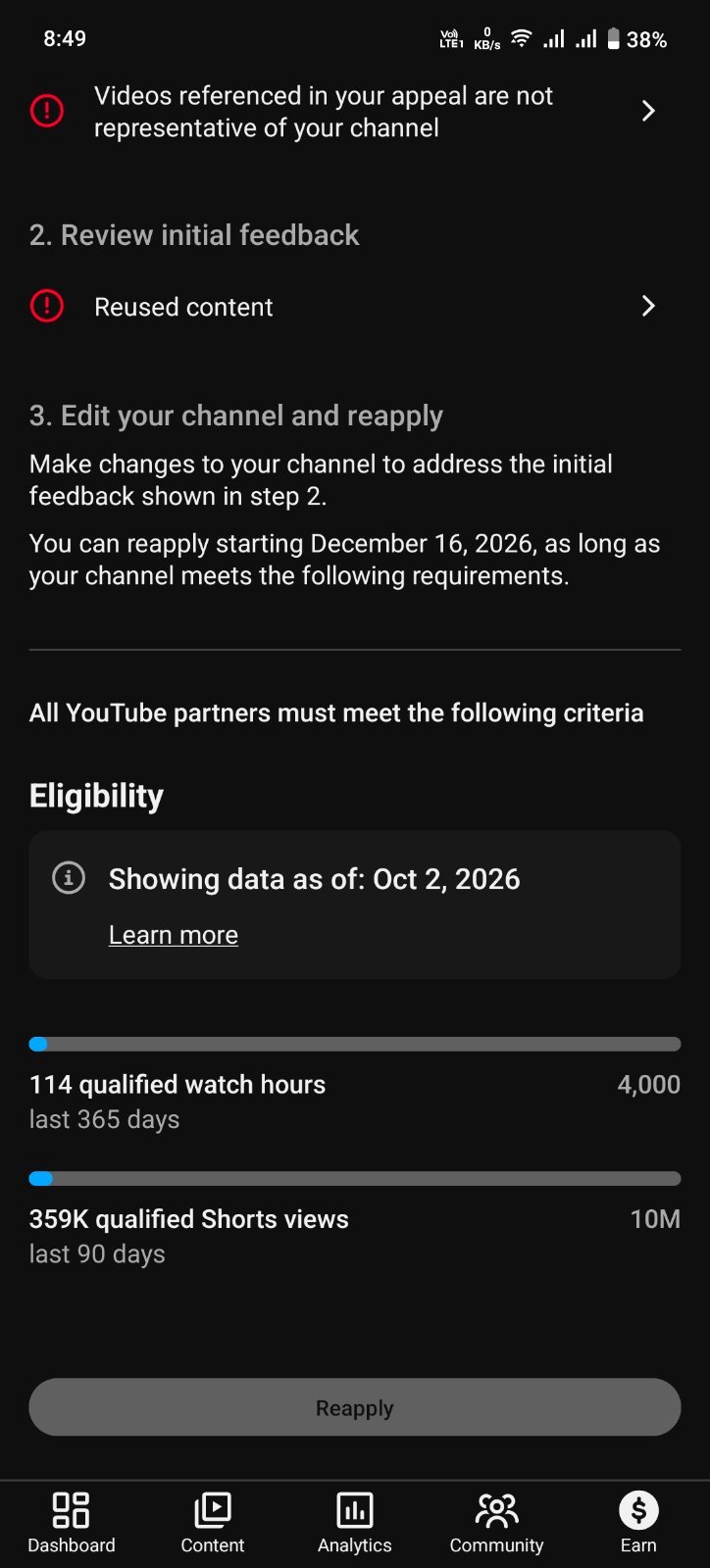Switch to the Dashboard tab

click(72, 1523)
